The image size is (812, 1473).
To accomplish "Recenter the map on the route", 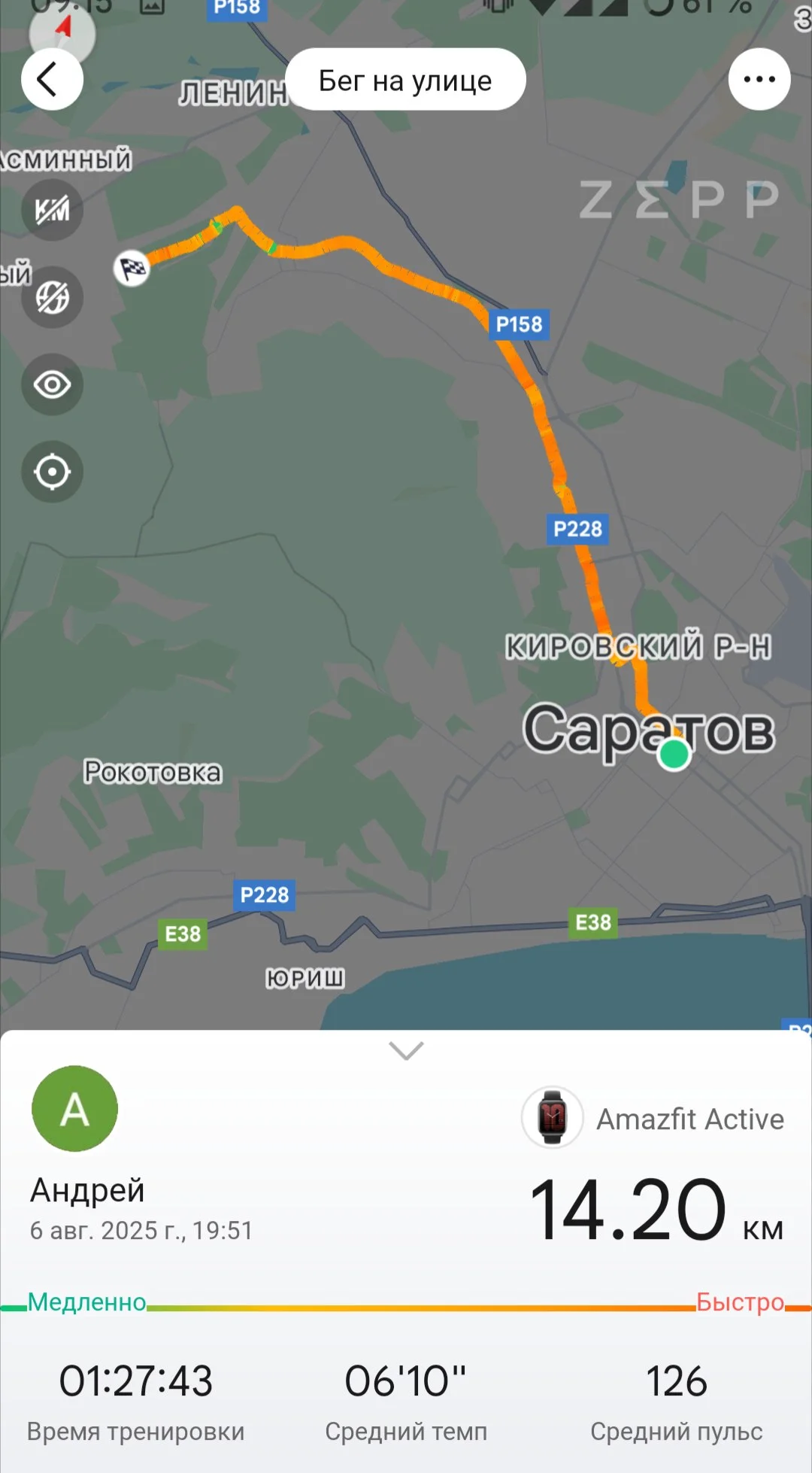I will click(x=52, y=472).
